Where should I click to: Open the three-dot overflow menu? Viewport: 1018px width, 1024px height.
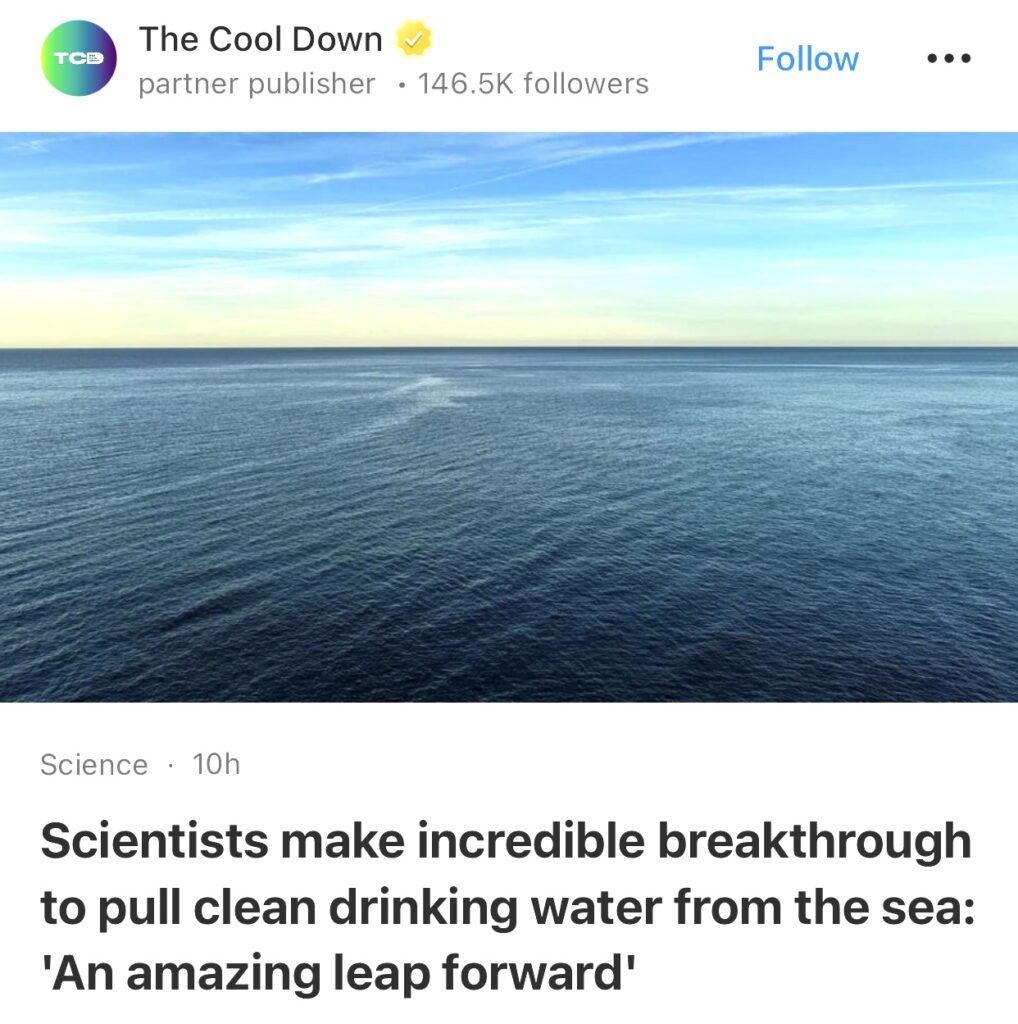coord(948,59)
